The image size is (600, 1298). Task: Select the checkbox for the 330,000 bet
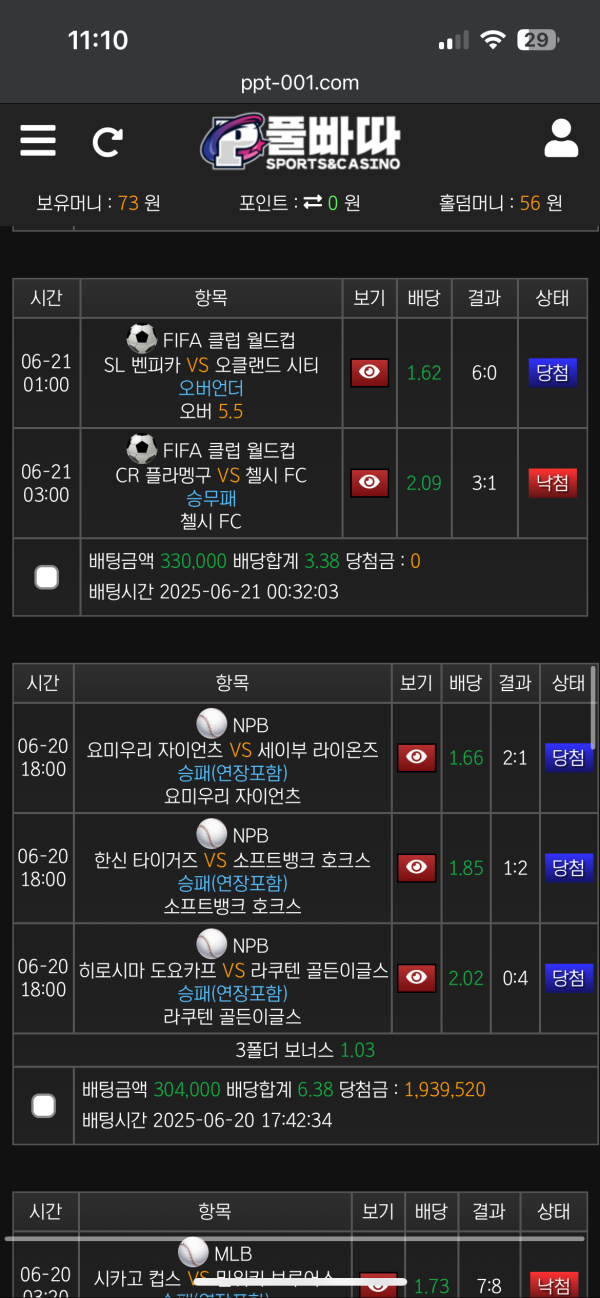(46, 577)
